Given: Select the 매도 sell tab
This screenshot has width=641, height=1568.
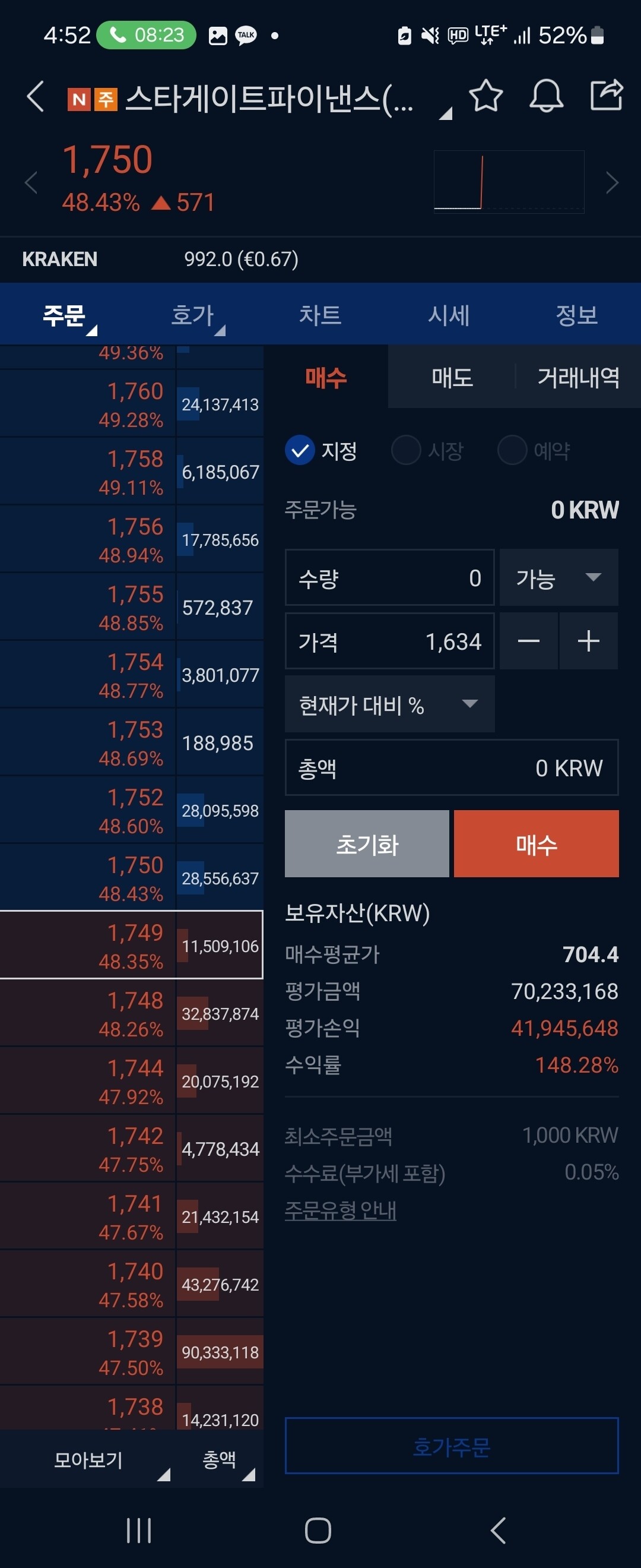Looking at the screenshot, I should click(452, 377).
